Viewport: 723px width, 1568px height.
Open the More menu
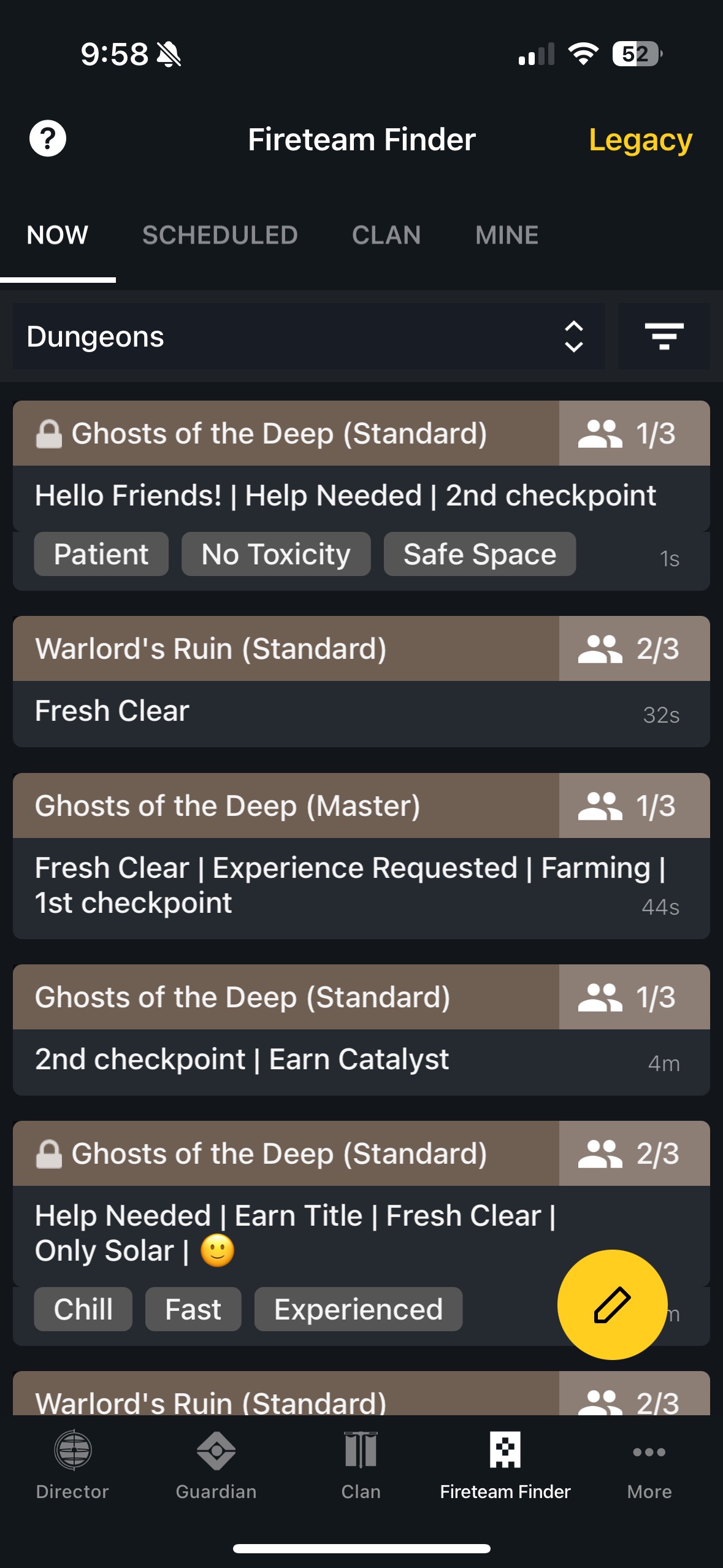pyautogui.click(x=649, y=1465)
